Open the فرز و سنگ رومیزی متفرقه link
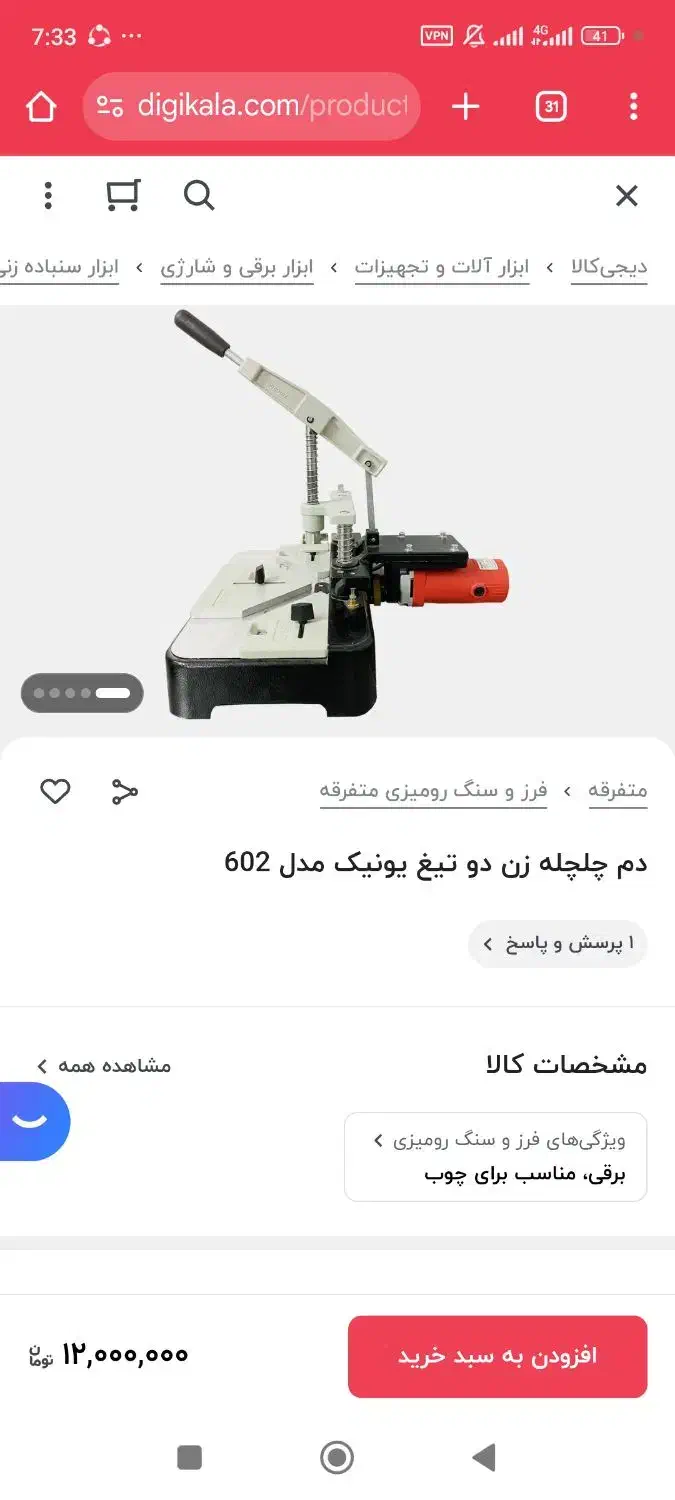The image size is (675, 1500). click(x=433, y=791)
